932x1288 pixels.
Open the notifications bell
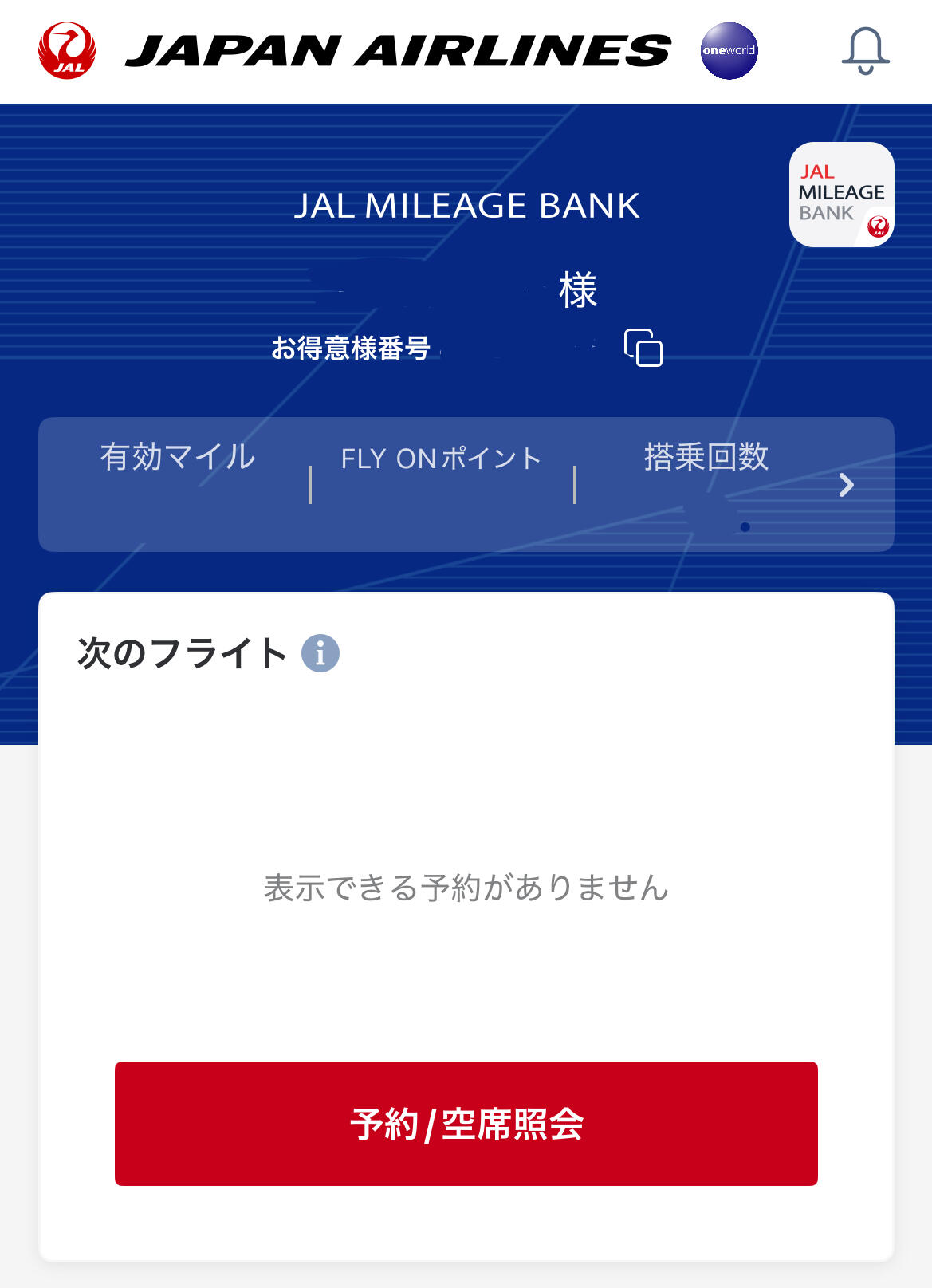[x=865, y=51]
